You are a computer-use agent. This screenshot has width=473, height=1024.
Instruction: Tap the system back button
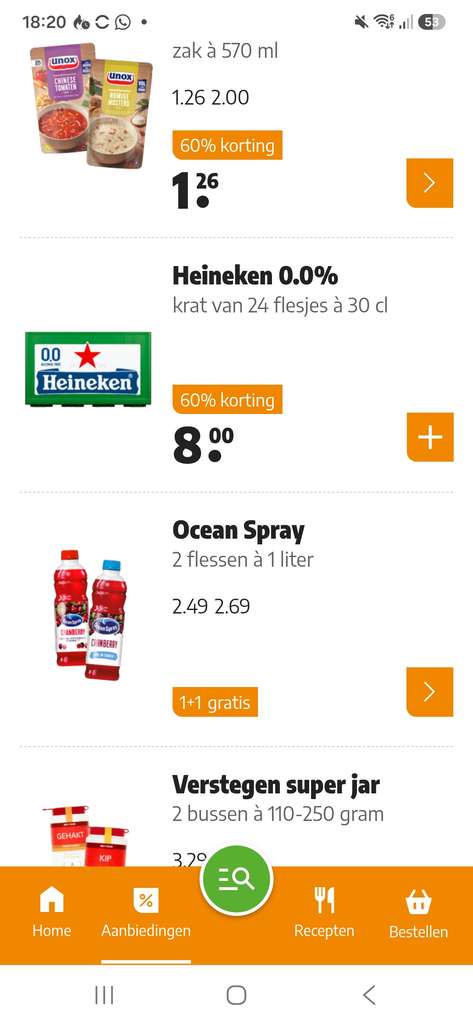pos(369,995)
